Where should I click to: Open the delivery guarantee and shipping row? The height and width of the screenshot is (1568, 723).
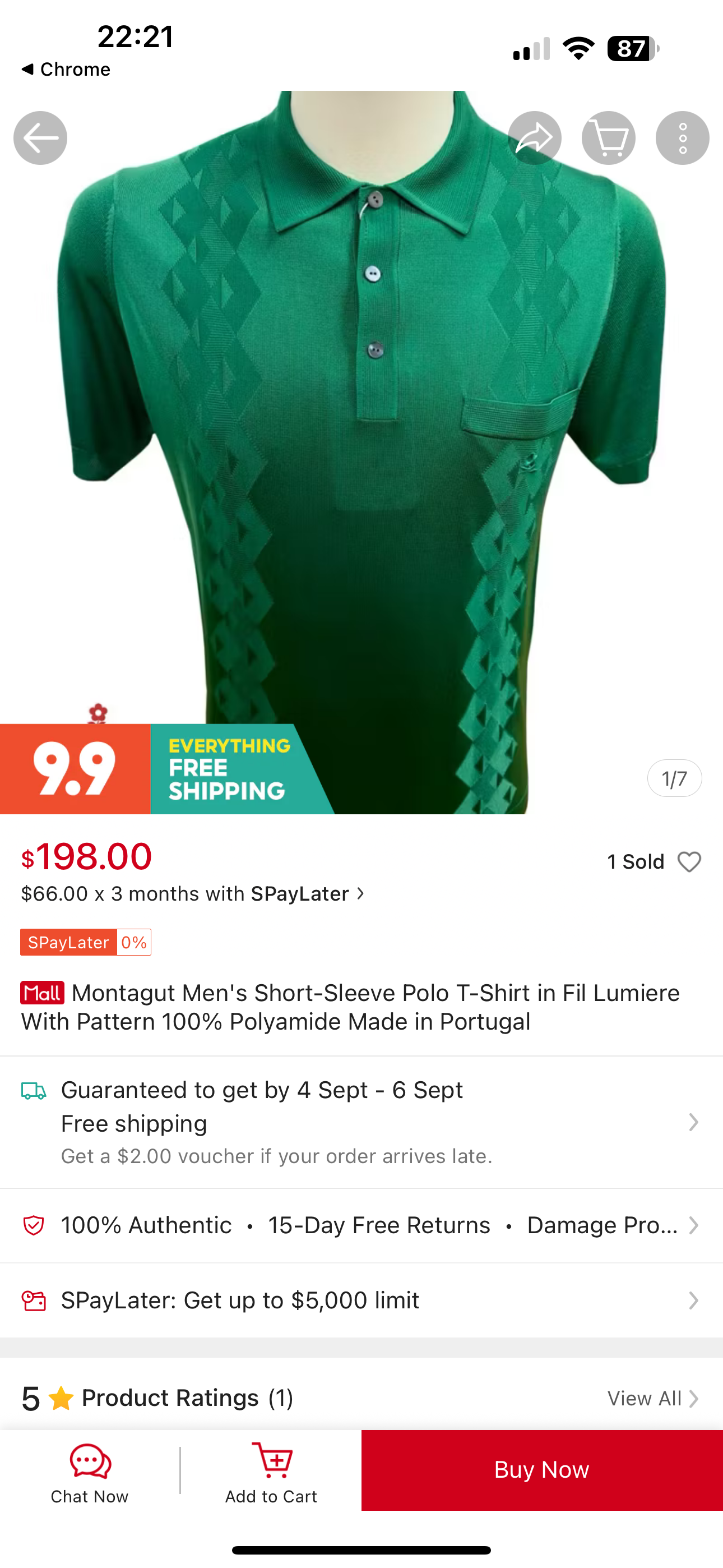click(360, 1122)
